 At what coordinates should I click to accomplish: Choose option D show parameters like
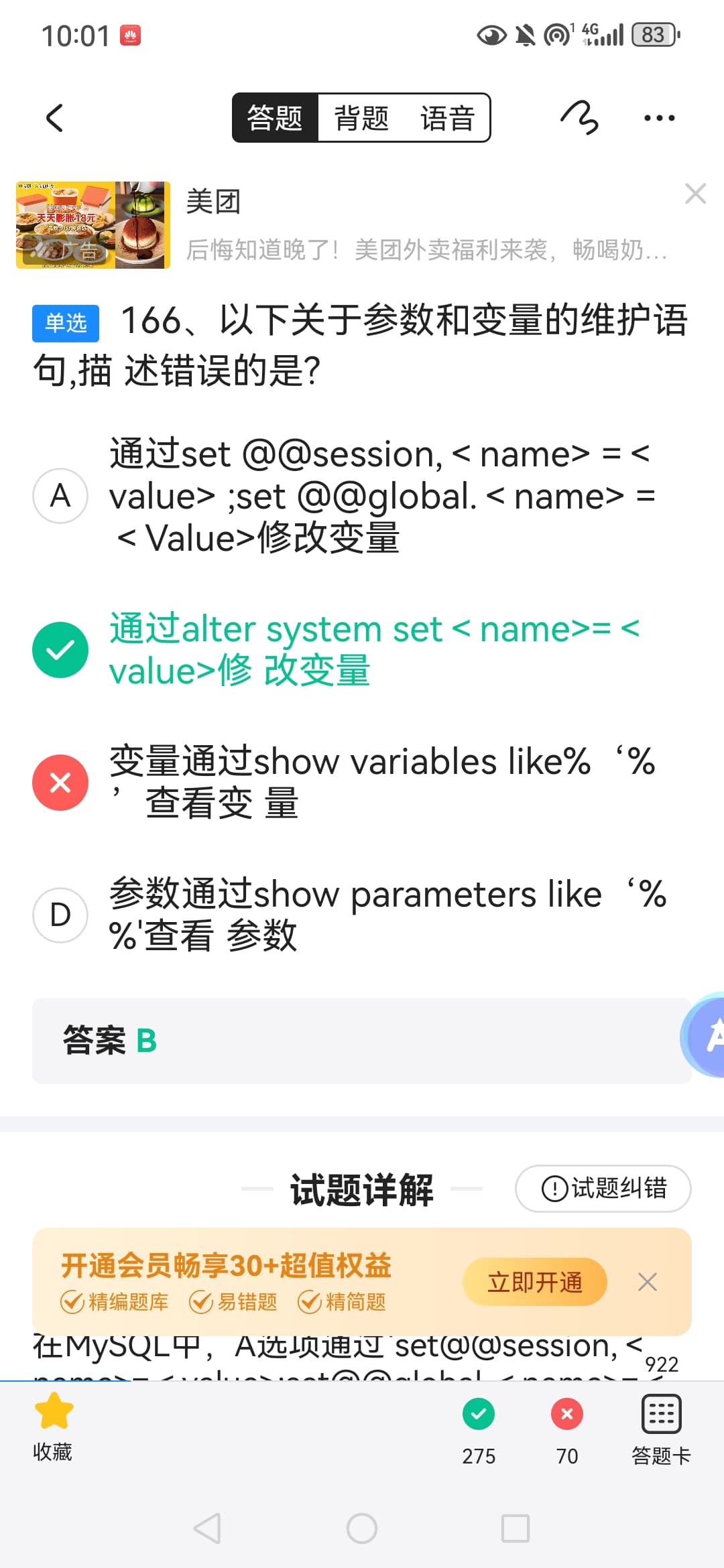click(x=362, y=915)
